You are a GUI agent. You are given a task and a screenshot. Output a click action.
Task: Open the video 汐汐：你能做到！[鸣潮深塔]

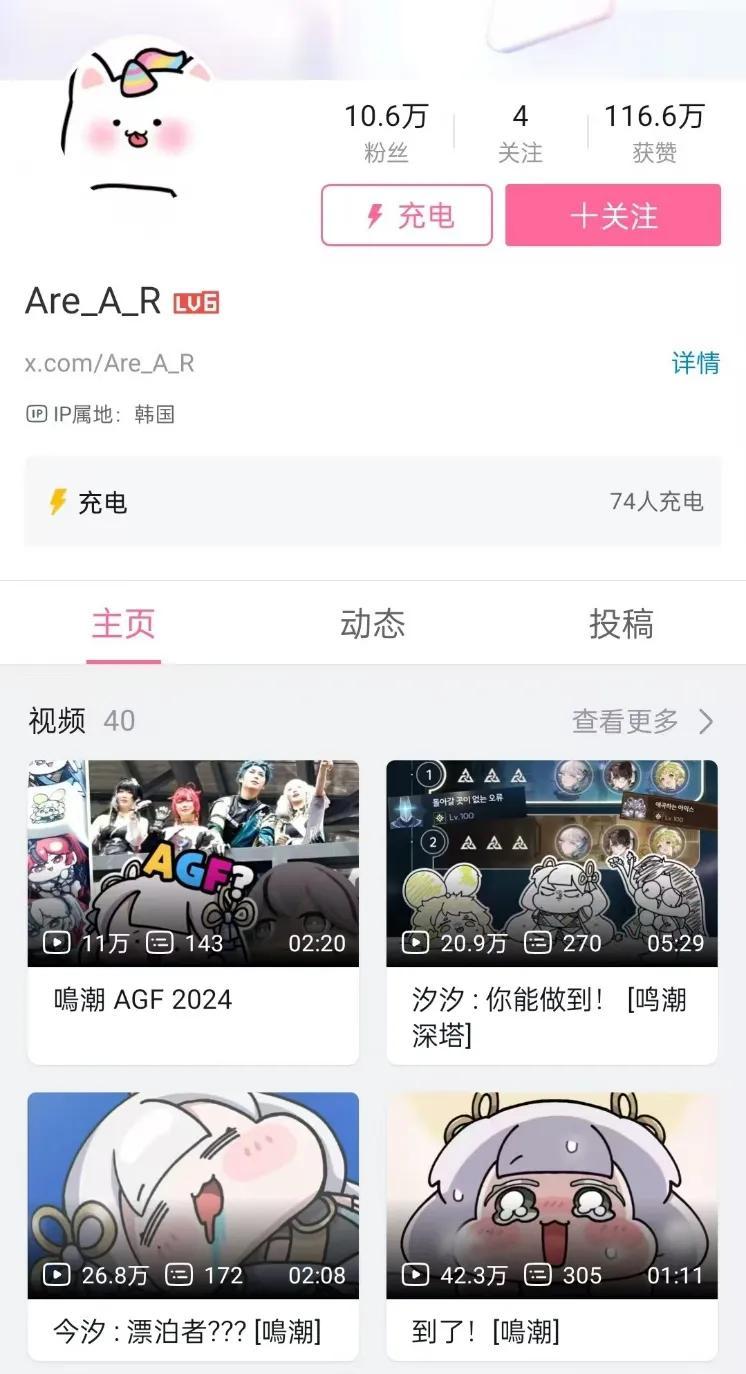[x=552, y=864]
